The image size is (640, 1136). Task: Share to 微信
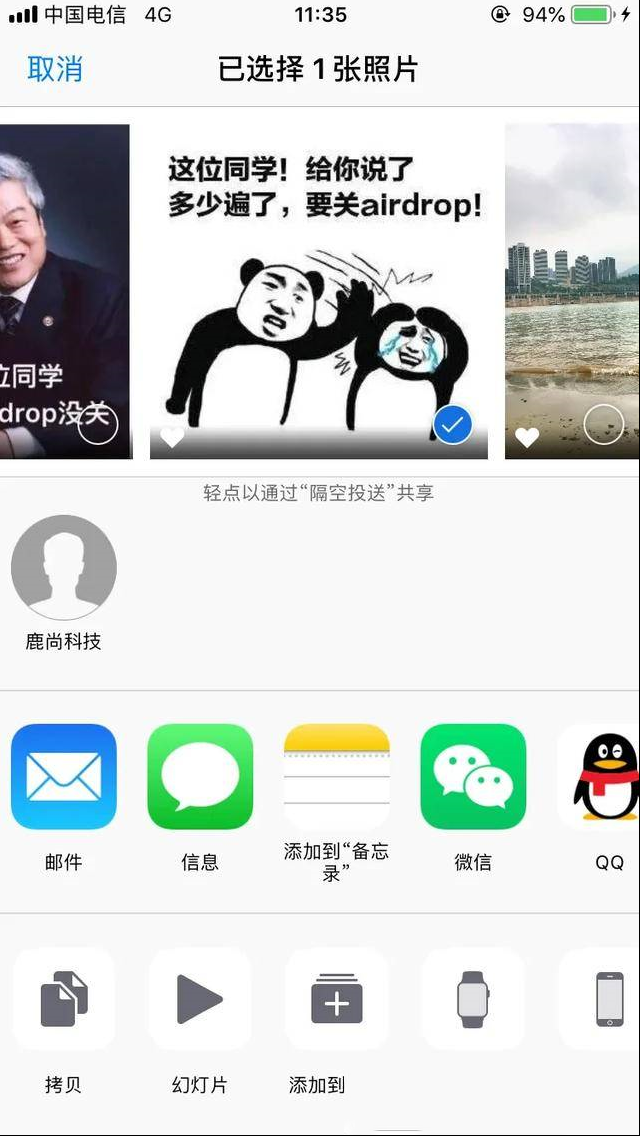[x=473, y=777]
